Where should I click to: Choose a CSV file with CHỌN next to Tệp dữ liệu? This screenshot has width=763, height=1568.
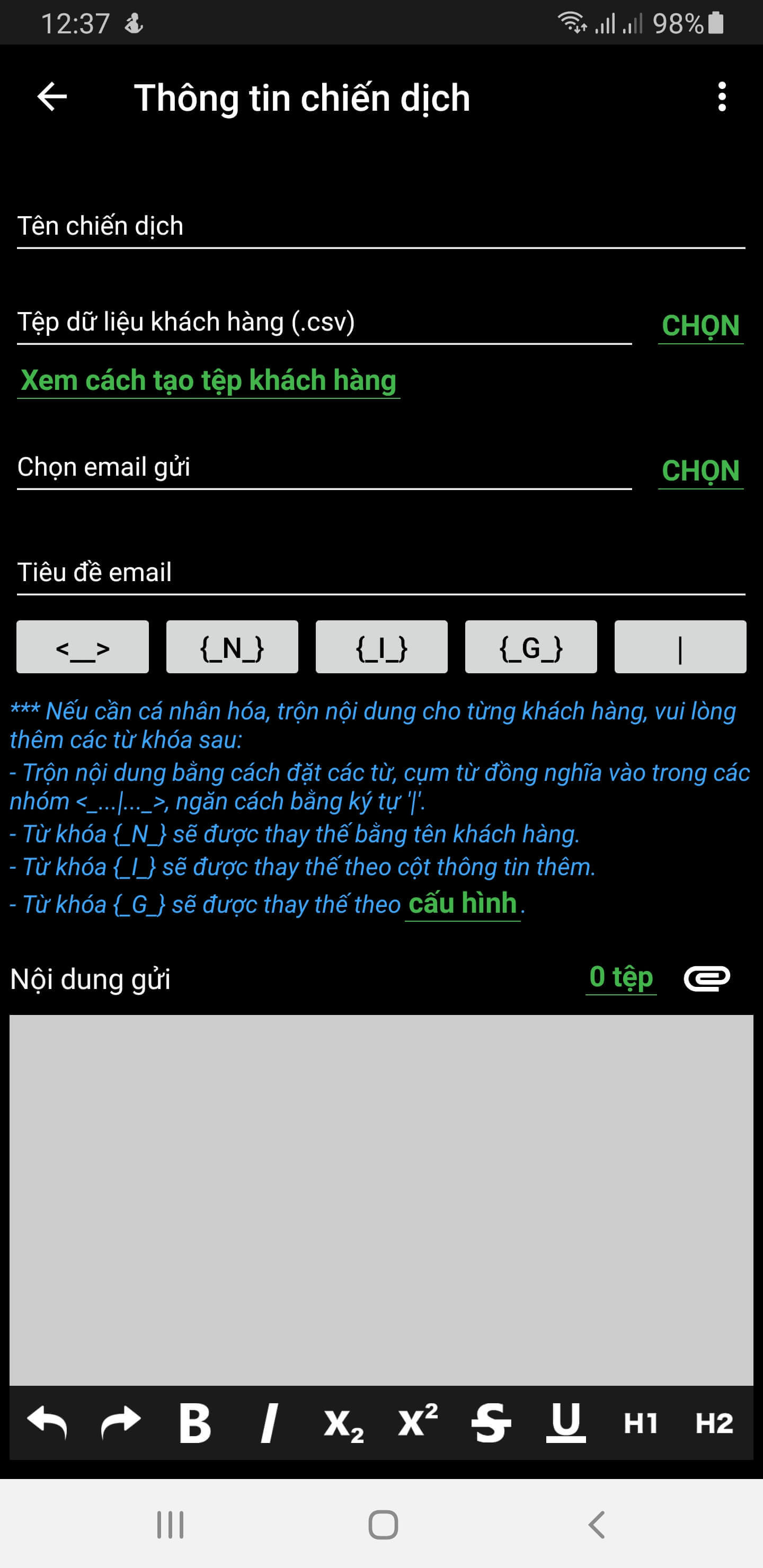click(701, 326)
